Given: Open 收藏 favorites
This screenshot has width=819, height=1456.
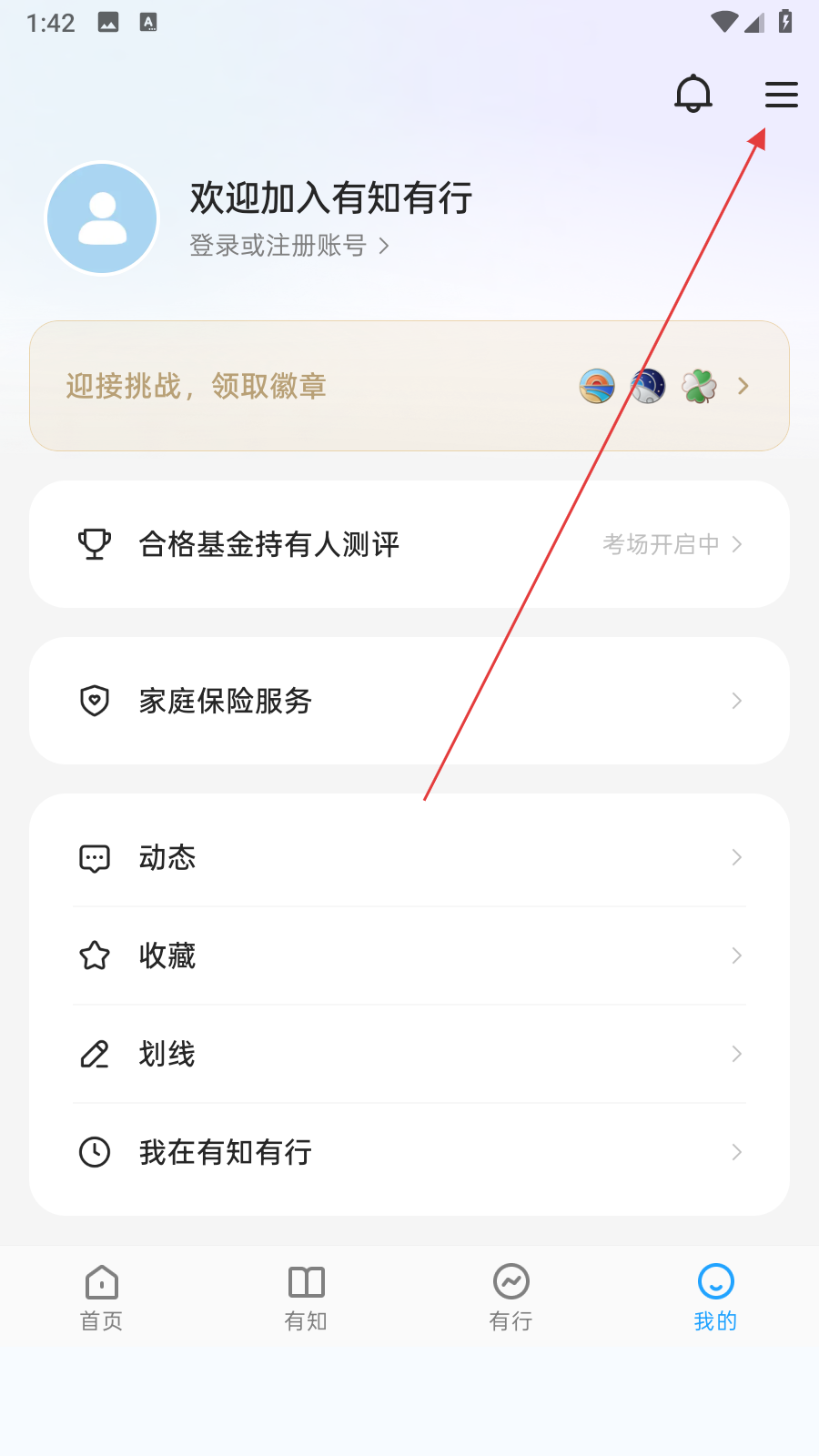Looking at the screenshot, I should click(x=409, y=955).
